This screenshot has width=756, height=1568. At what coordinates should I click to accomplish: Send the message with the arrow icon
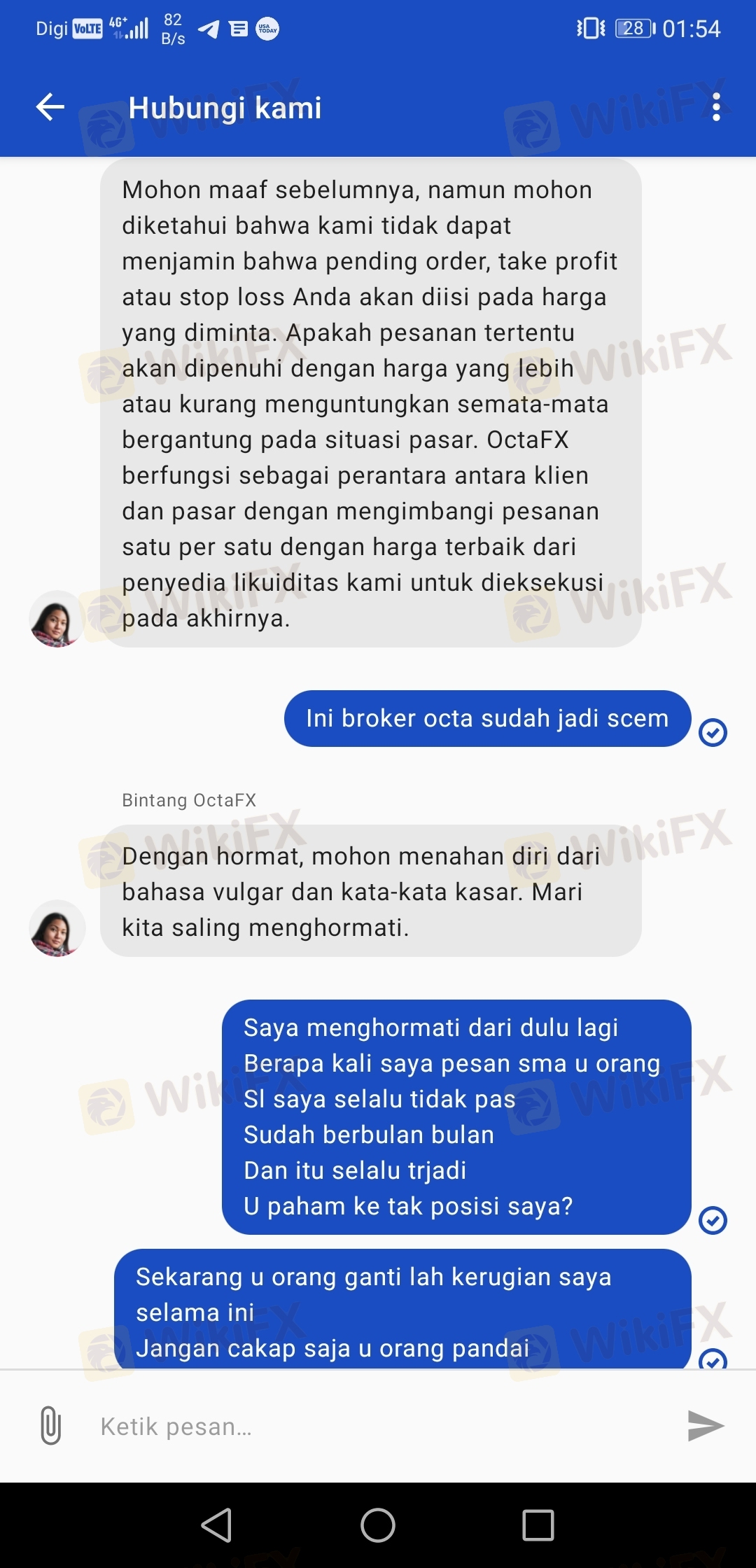[x=706, y=1425]
